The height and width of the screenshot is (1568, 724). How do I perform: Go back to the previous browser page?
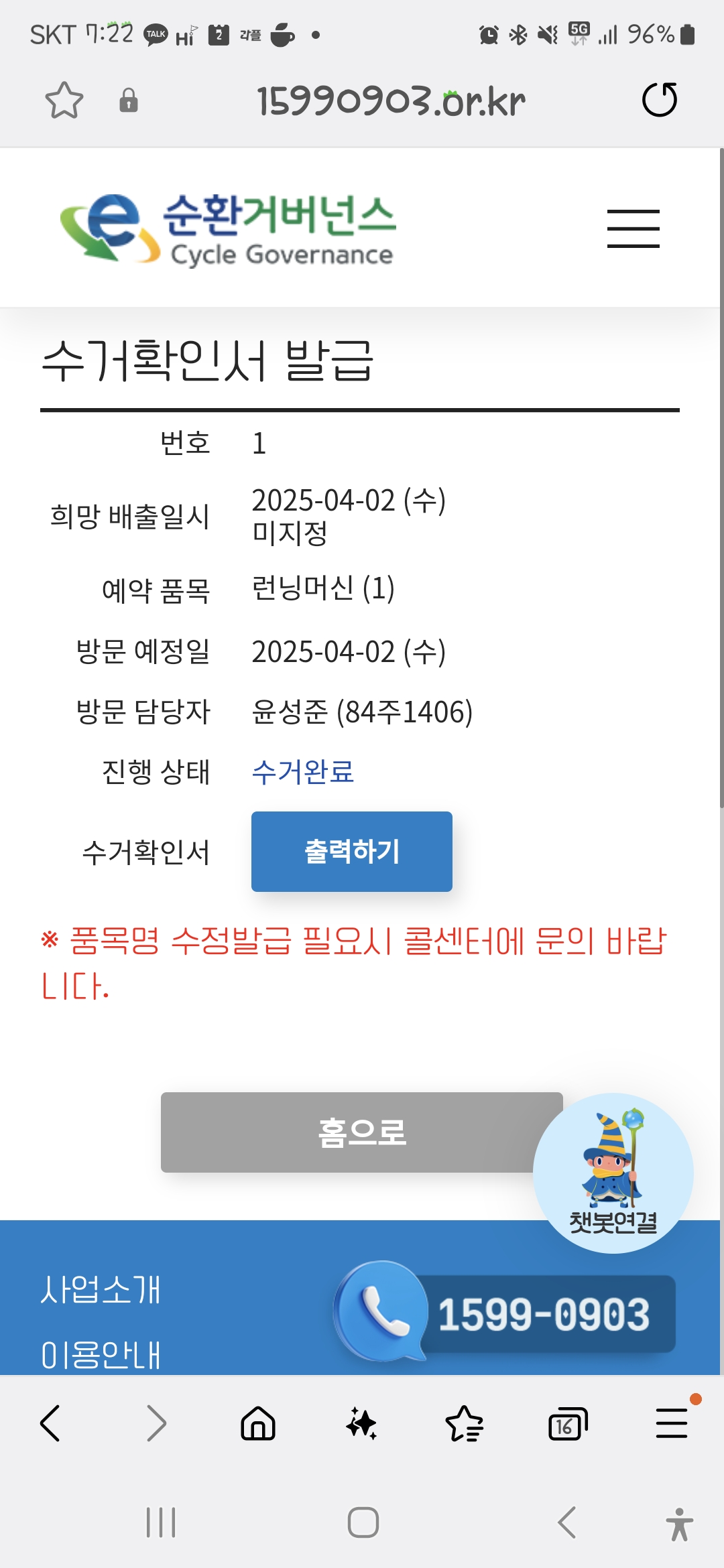click(51, 1423)
